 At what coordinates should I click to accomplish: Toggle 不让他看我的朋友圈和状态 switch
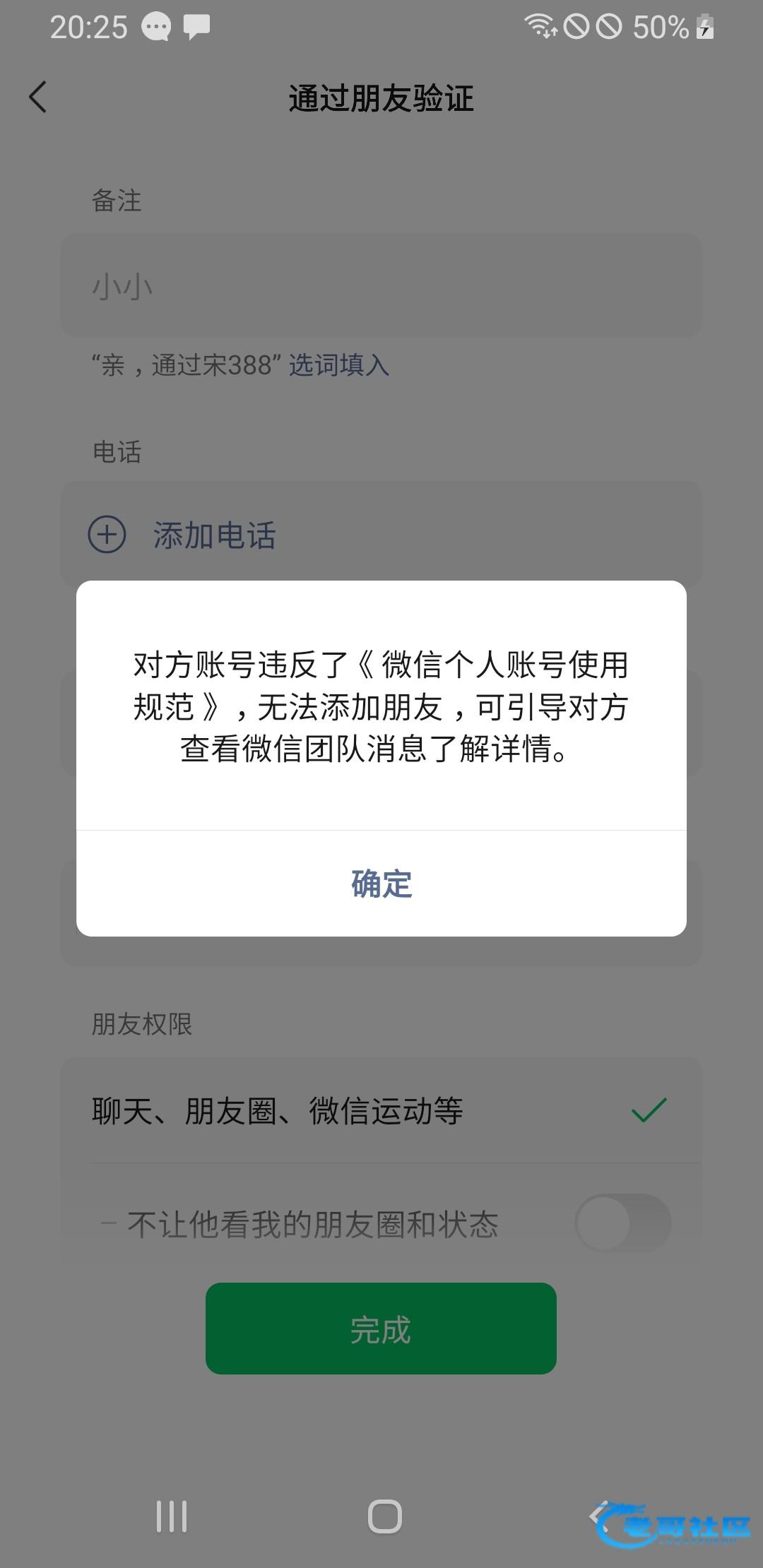[622, 1223]
